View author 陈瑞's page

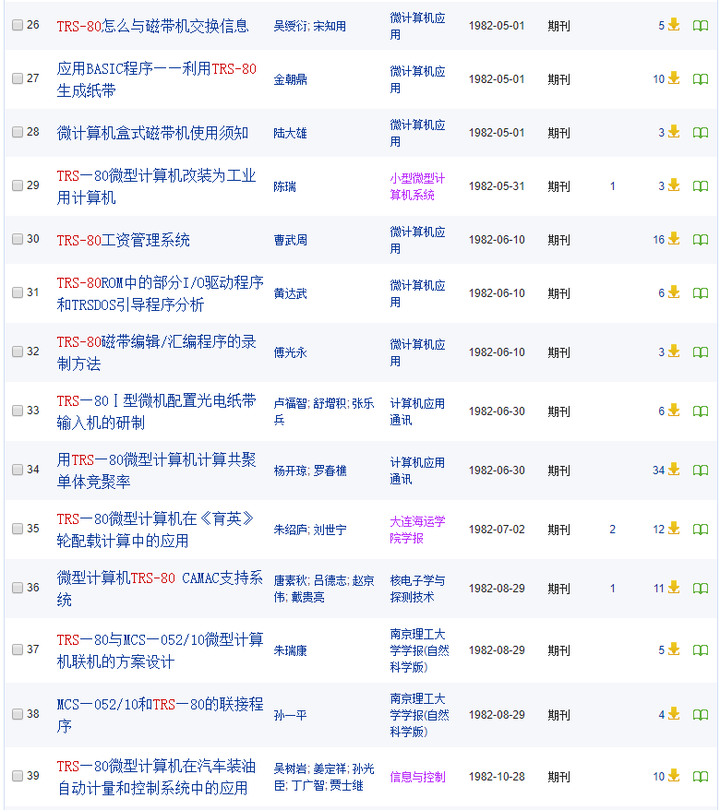(285, 186)
